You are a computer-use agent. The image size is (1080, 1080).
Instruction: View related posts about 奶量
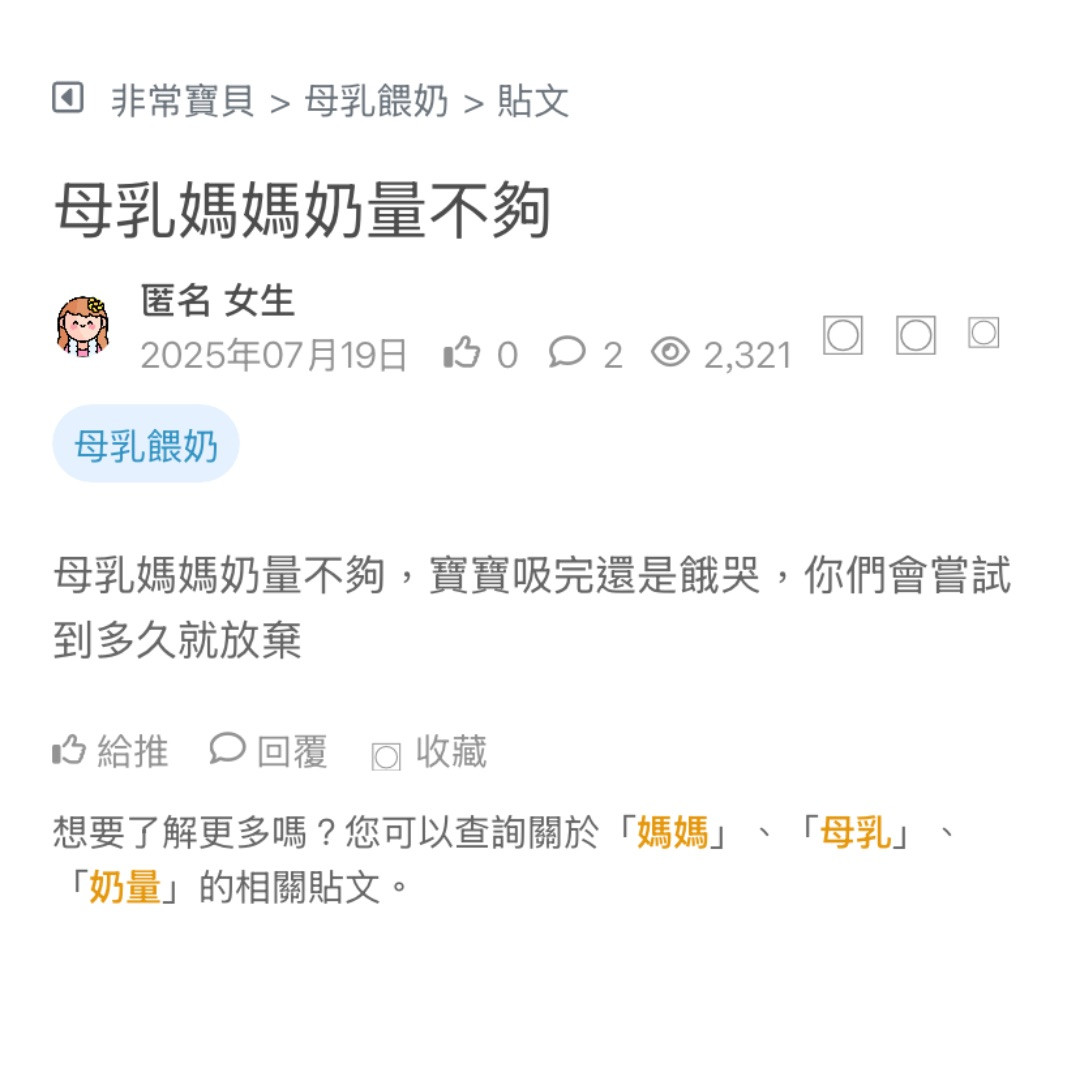pos(125,887)
